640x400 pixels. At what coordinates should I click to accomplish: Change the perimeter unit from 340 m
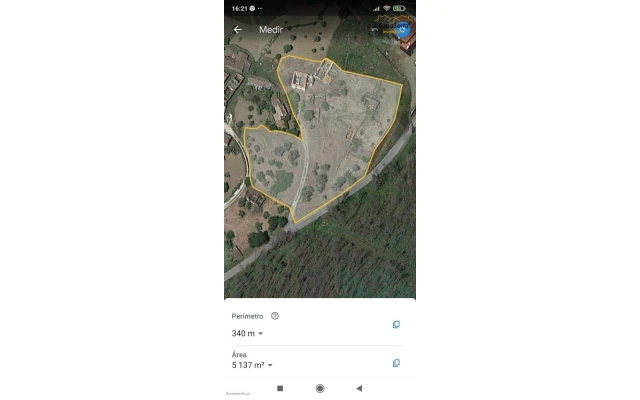[x=248, y=333]
